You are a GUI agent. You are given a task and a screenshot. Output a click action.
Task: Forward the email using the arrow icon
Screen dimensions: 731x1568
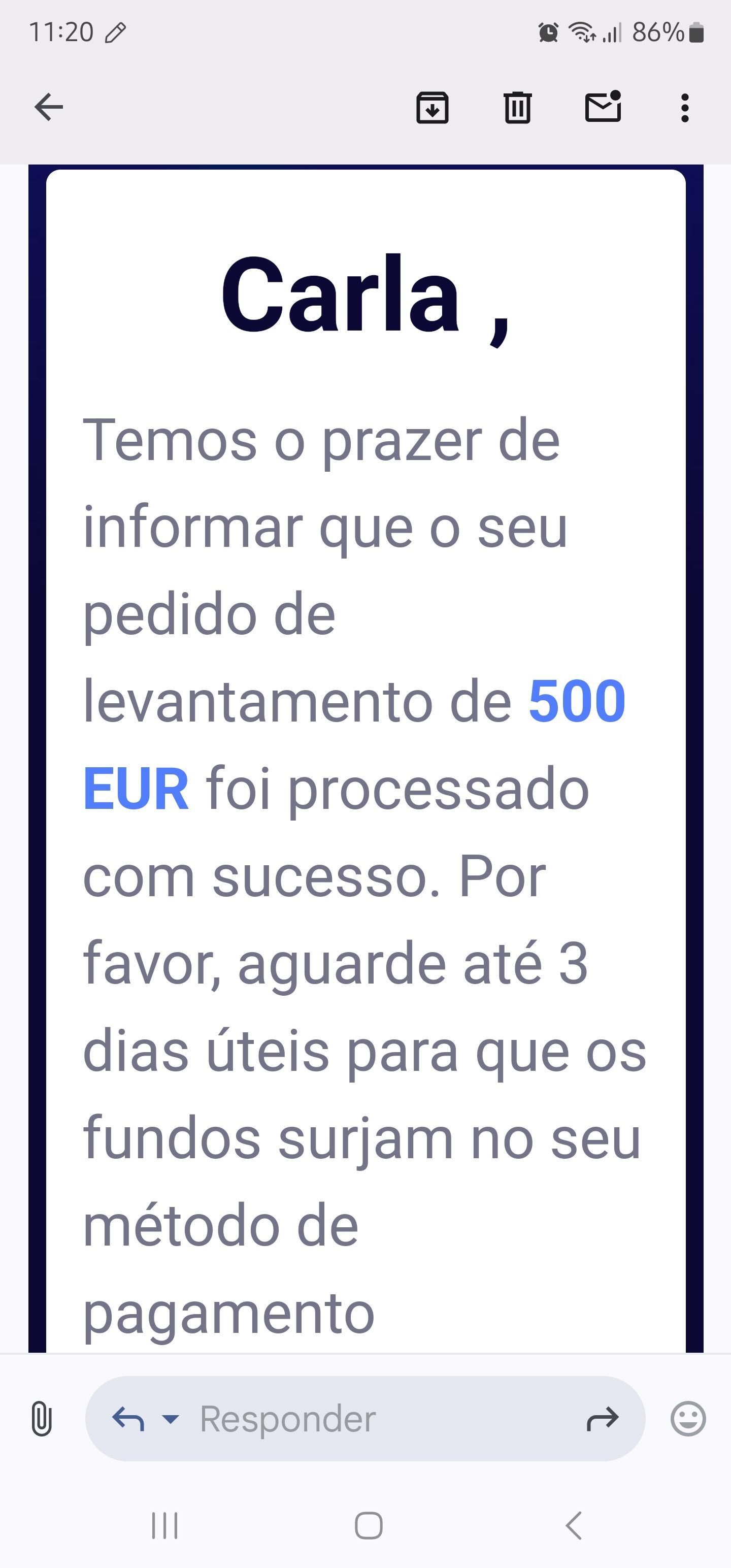(x=603, y=1418)
